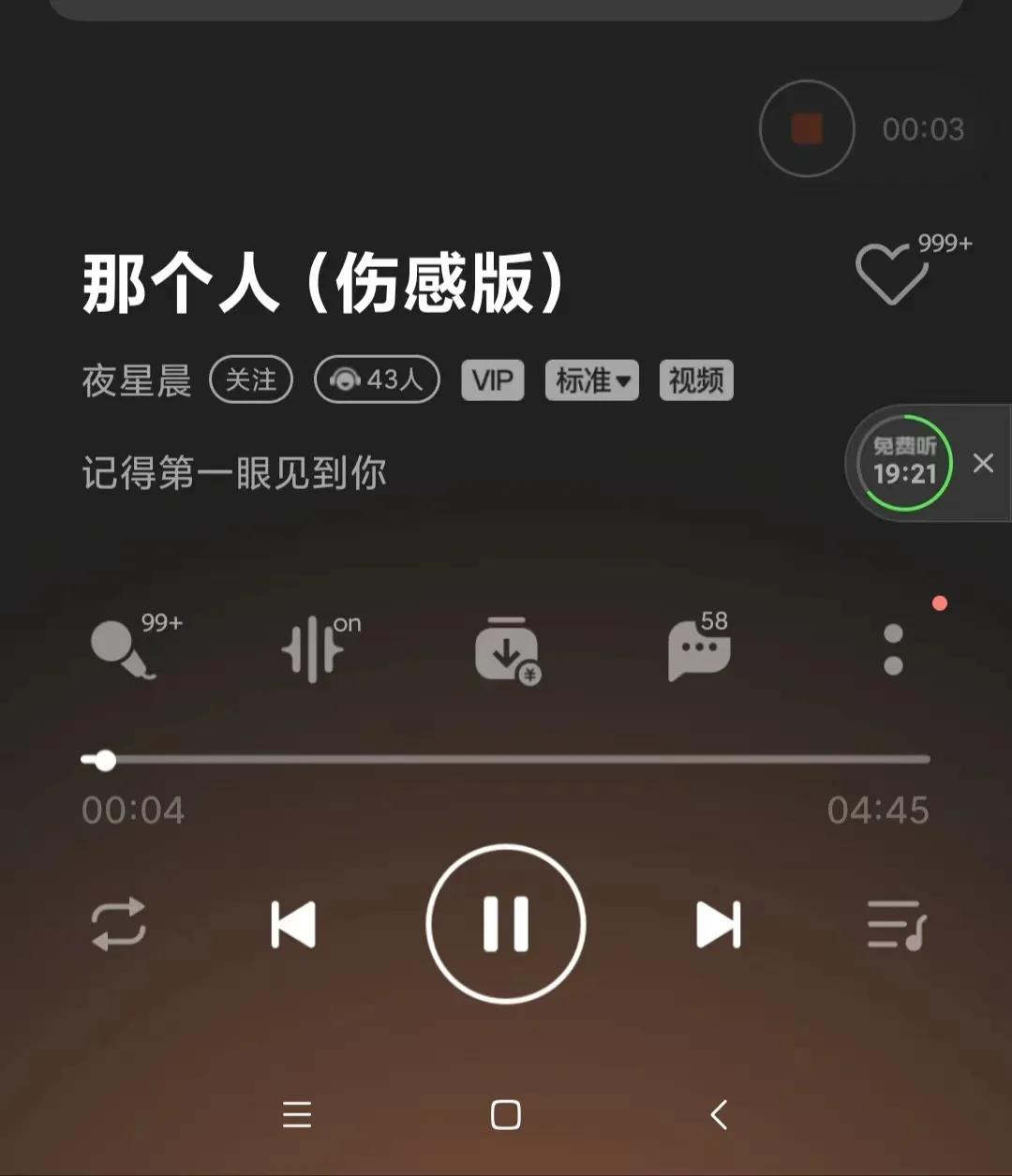Pause the currently playing song
1012x1176 pixels.
pyautogui.click(x=505, y=923)
